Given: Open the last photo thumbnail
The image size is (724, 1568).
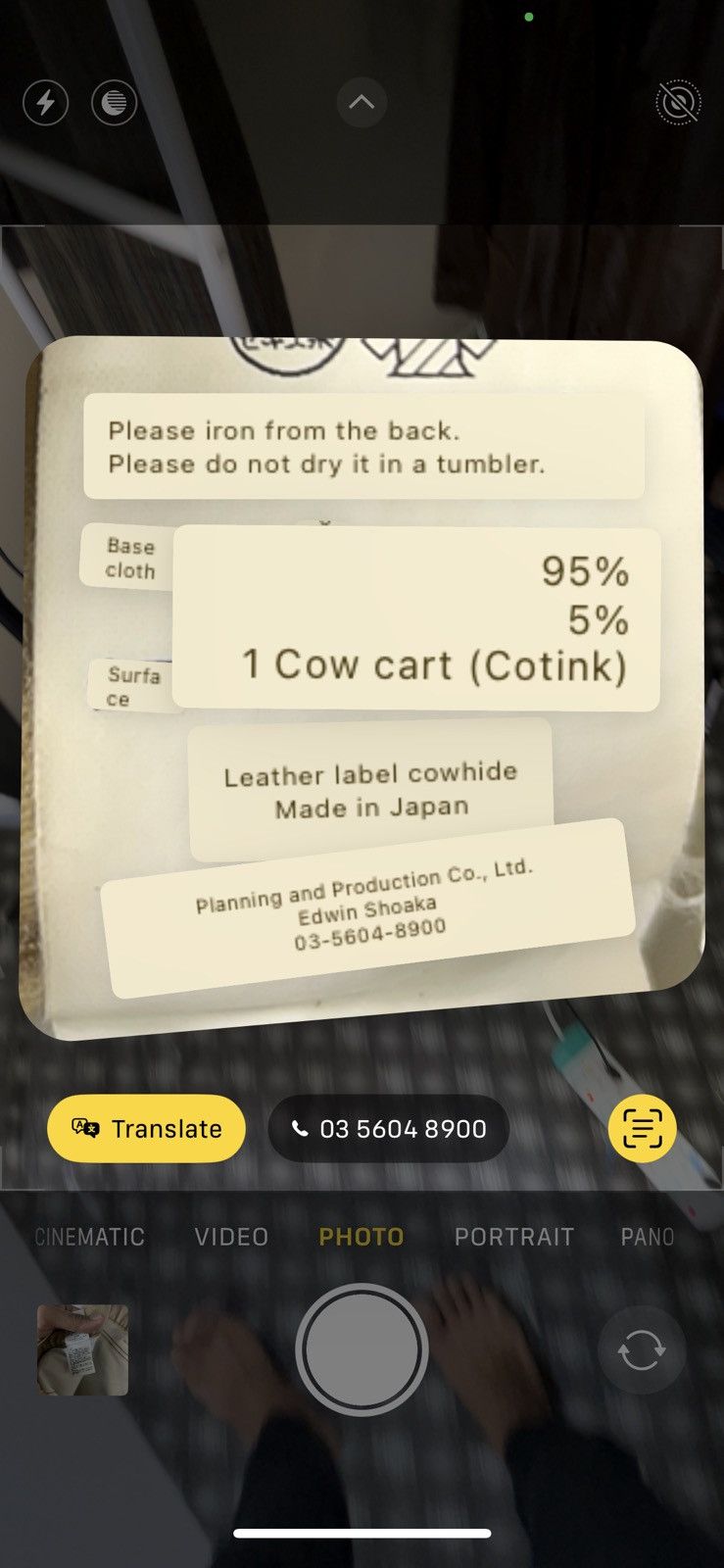Looking at the screenshot, I should pos(82,1349).
